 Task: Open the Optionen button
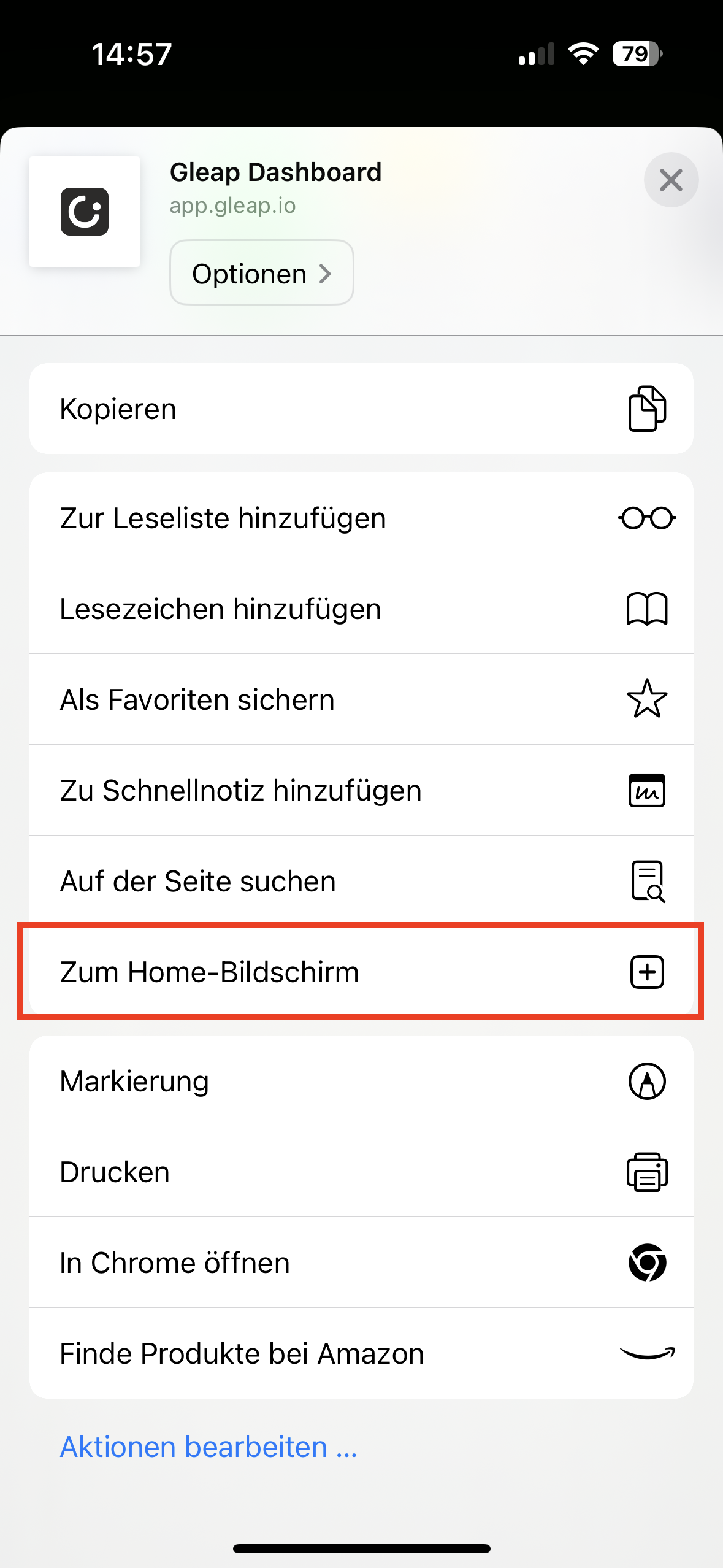tap(262, 273)
